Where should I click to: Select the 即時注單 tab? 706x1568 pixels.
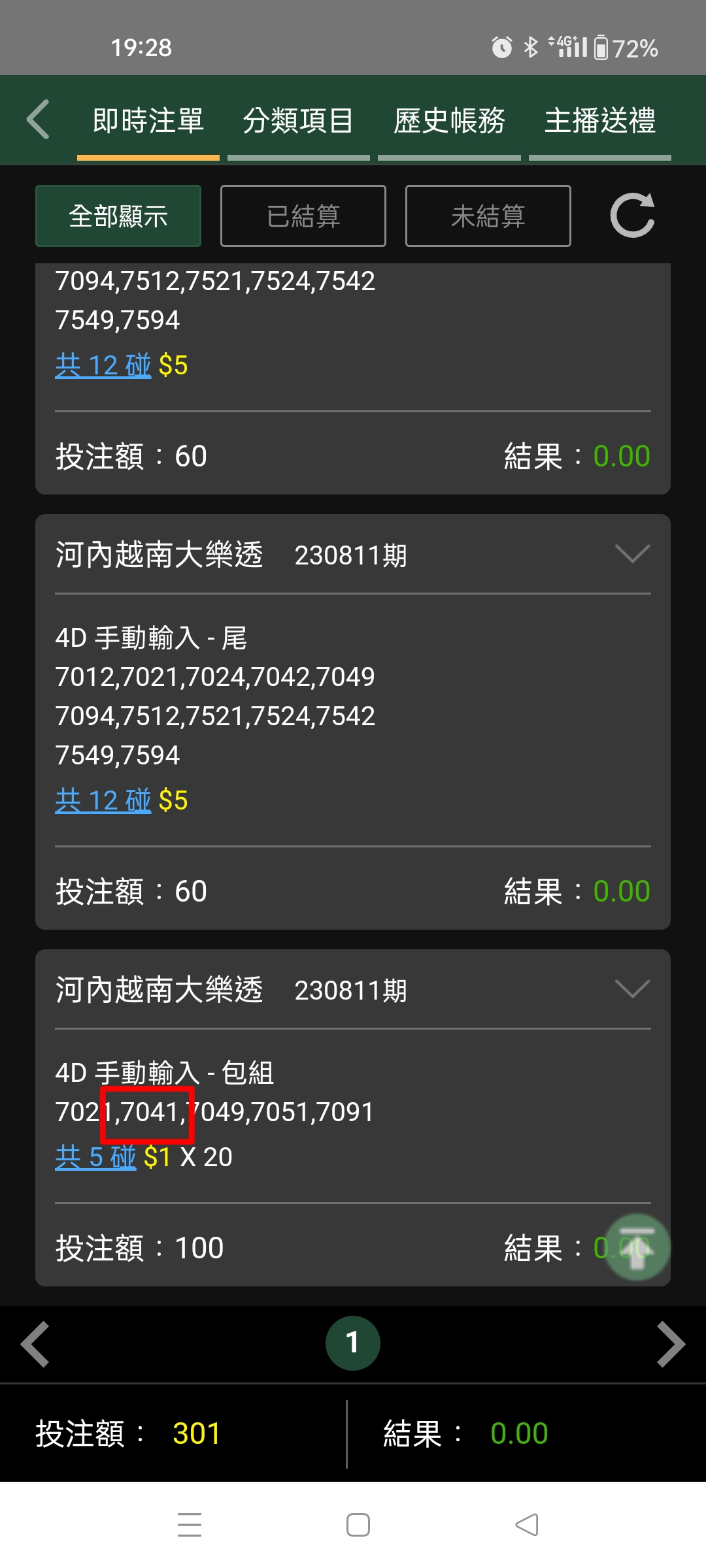point(148,121)
